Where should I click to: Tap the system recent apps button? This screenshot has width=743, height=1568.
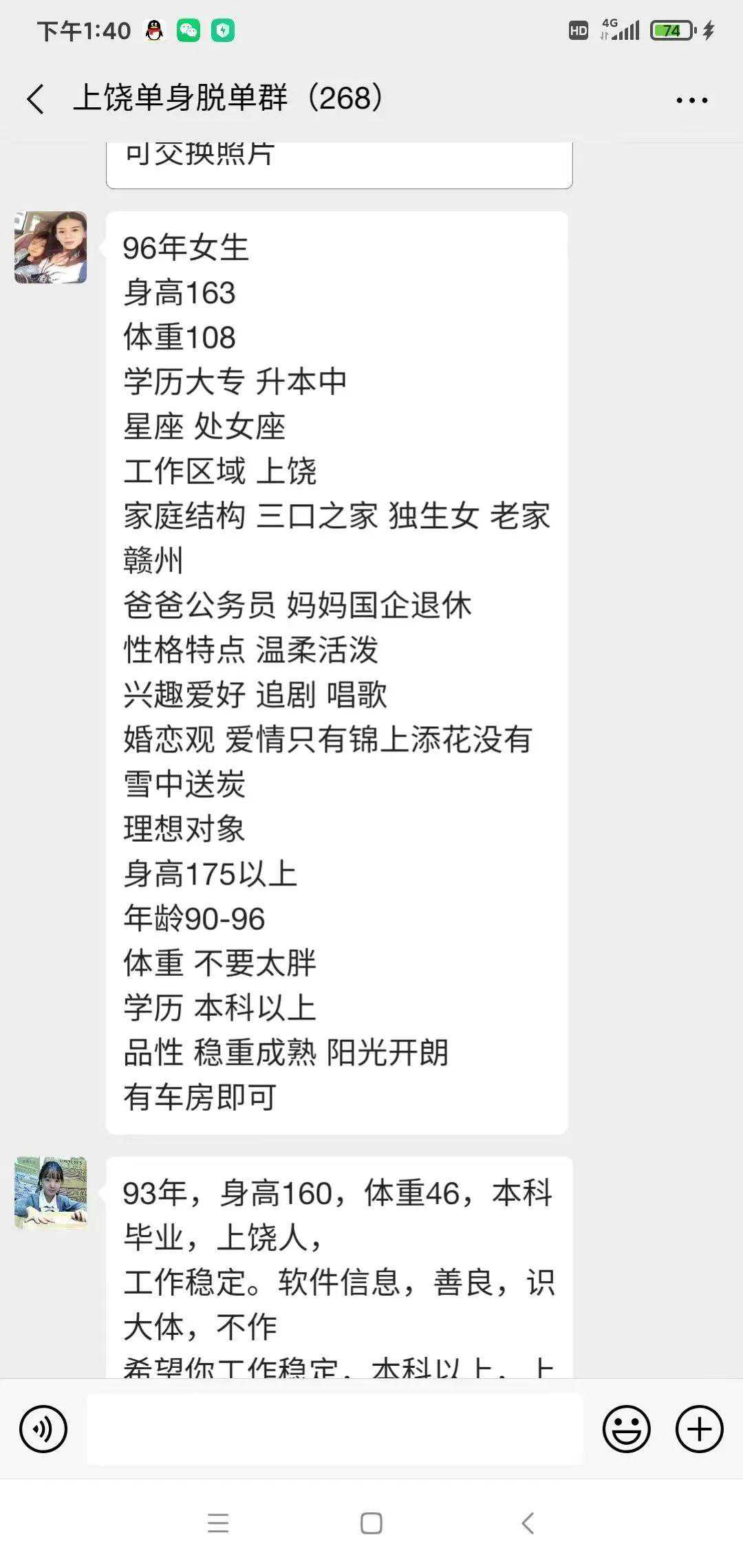click(218, 1523)
